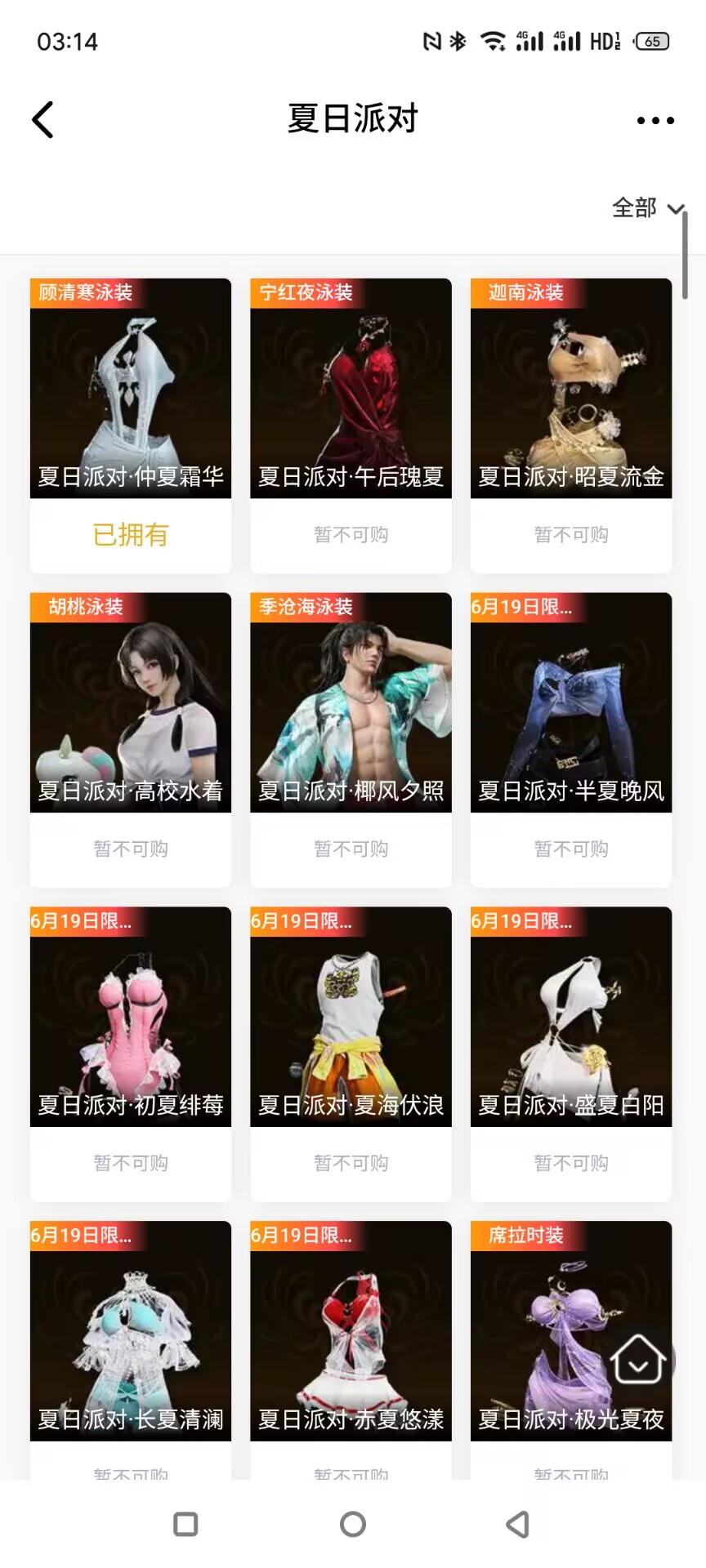Tap the floating home shortcut icon
This screenshot has height=1568, width=706.
click(637, 1360)
